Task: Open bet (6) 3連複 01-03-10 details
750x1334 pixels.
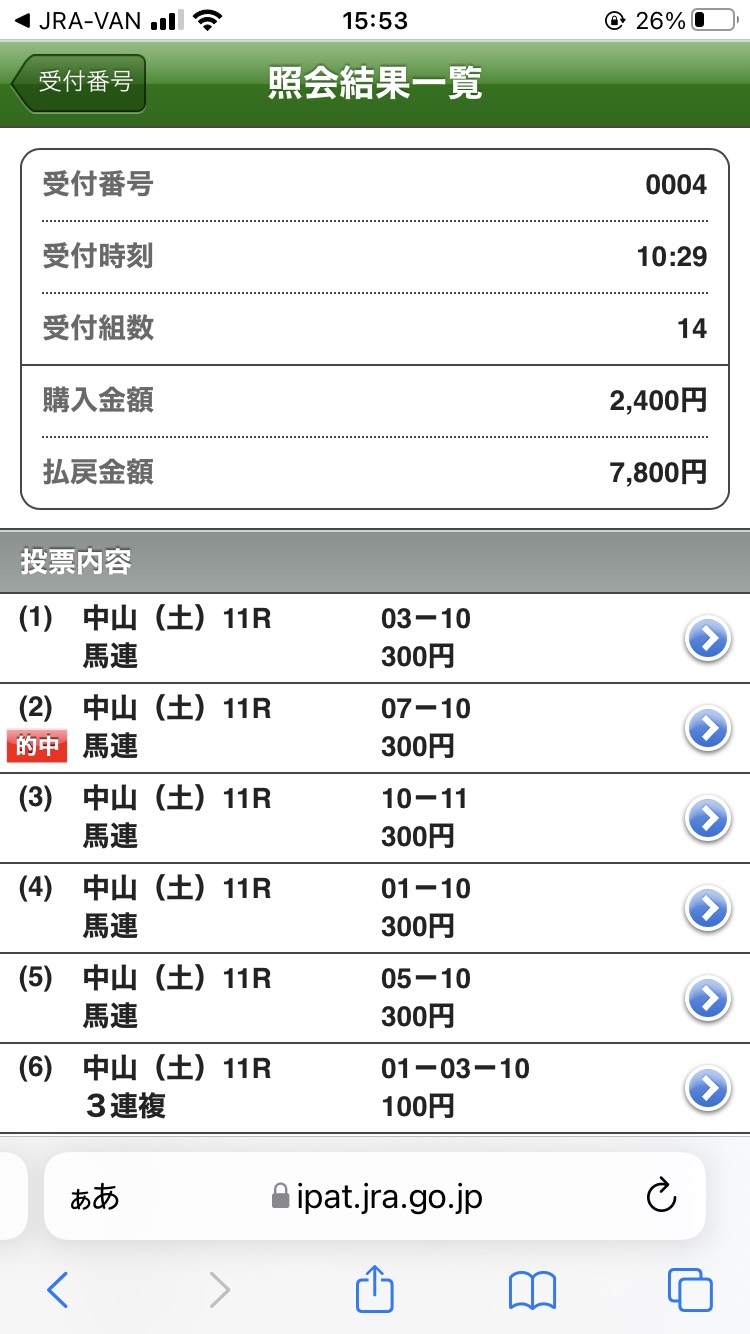Action: click(x=708, y=1088)
